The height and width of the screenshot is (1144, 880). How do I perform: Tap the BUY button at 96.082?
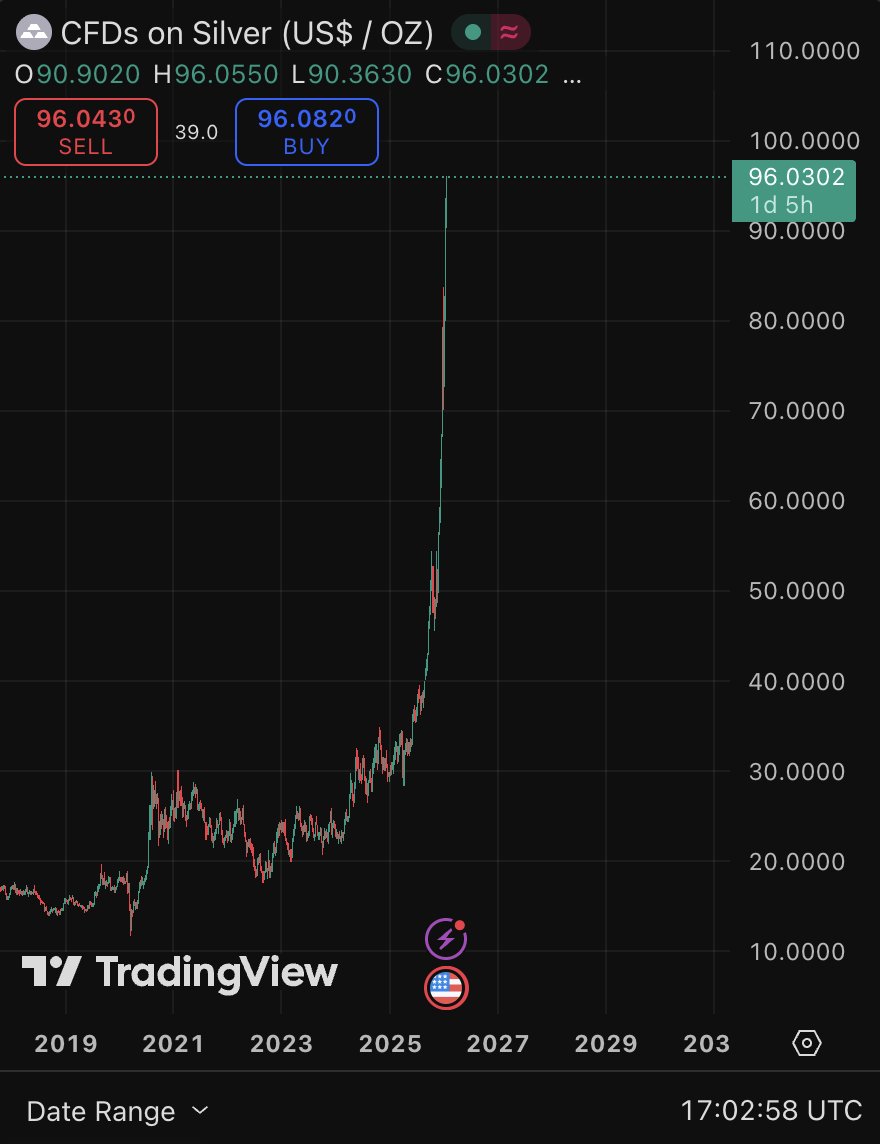pos(306,132)
